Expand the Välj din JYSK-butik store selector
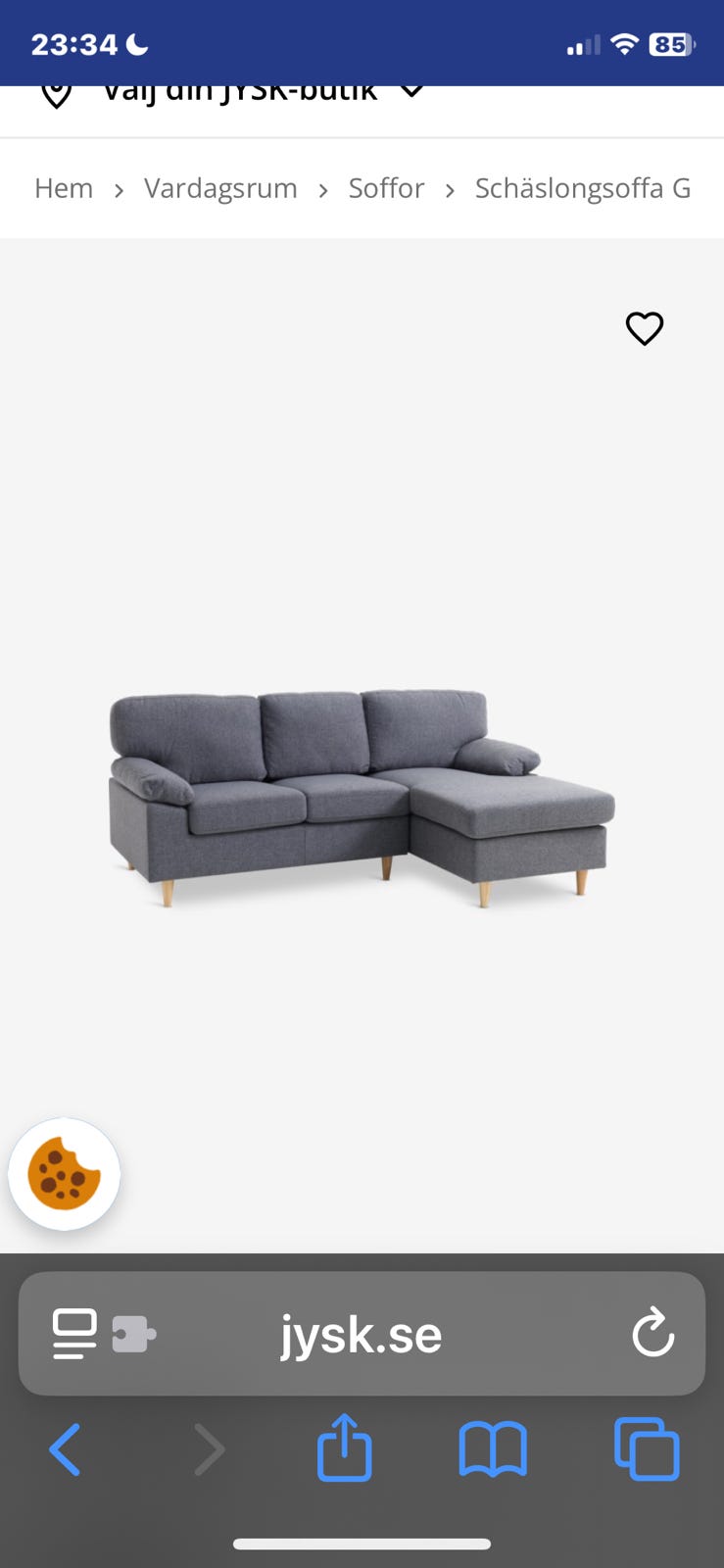This screenshot has height=1568, width=724. point(235,95)
